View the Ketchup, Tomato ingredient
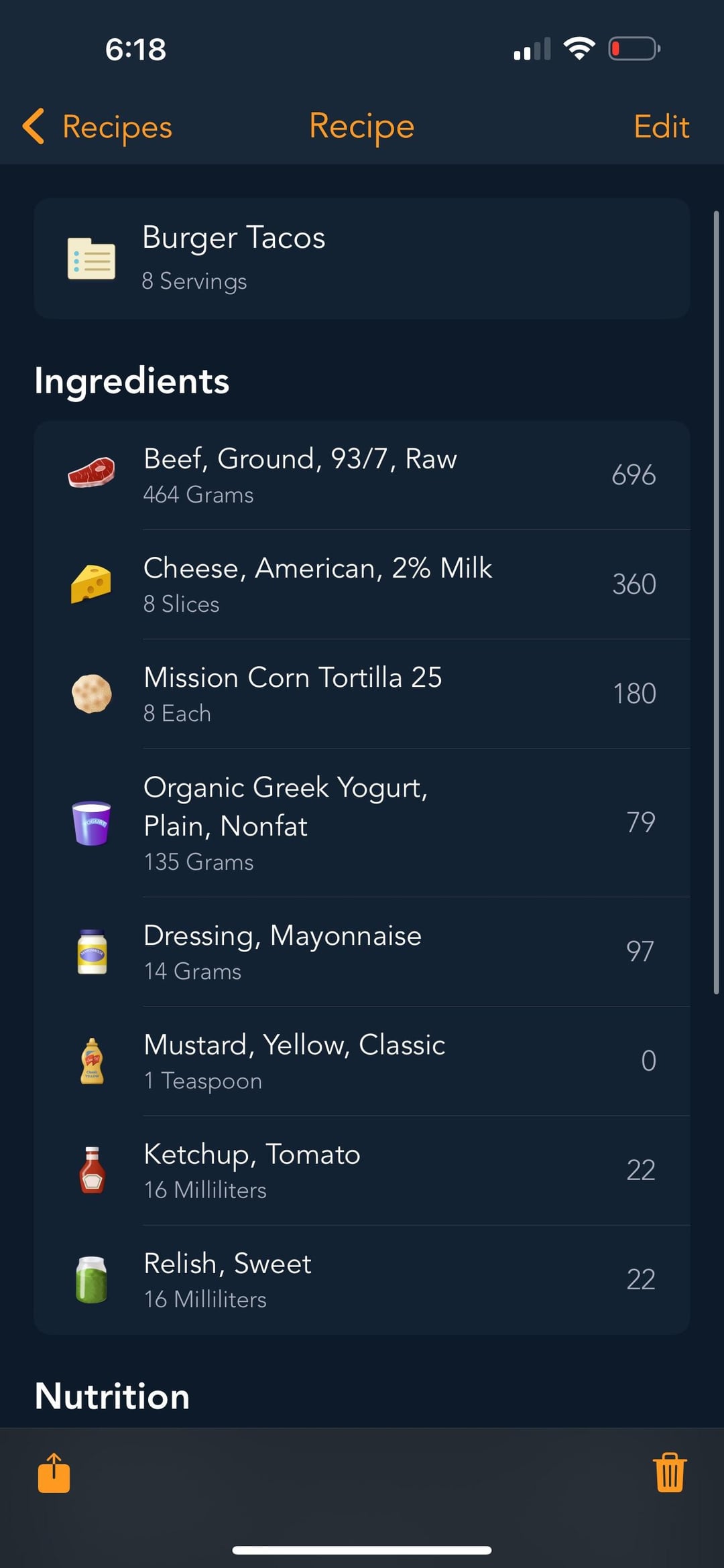Viewport: 724px width, 1568px height. pyautogui.click(x=362, y=1170)
